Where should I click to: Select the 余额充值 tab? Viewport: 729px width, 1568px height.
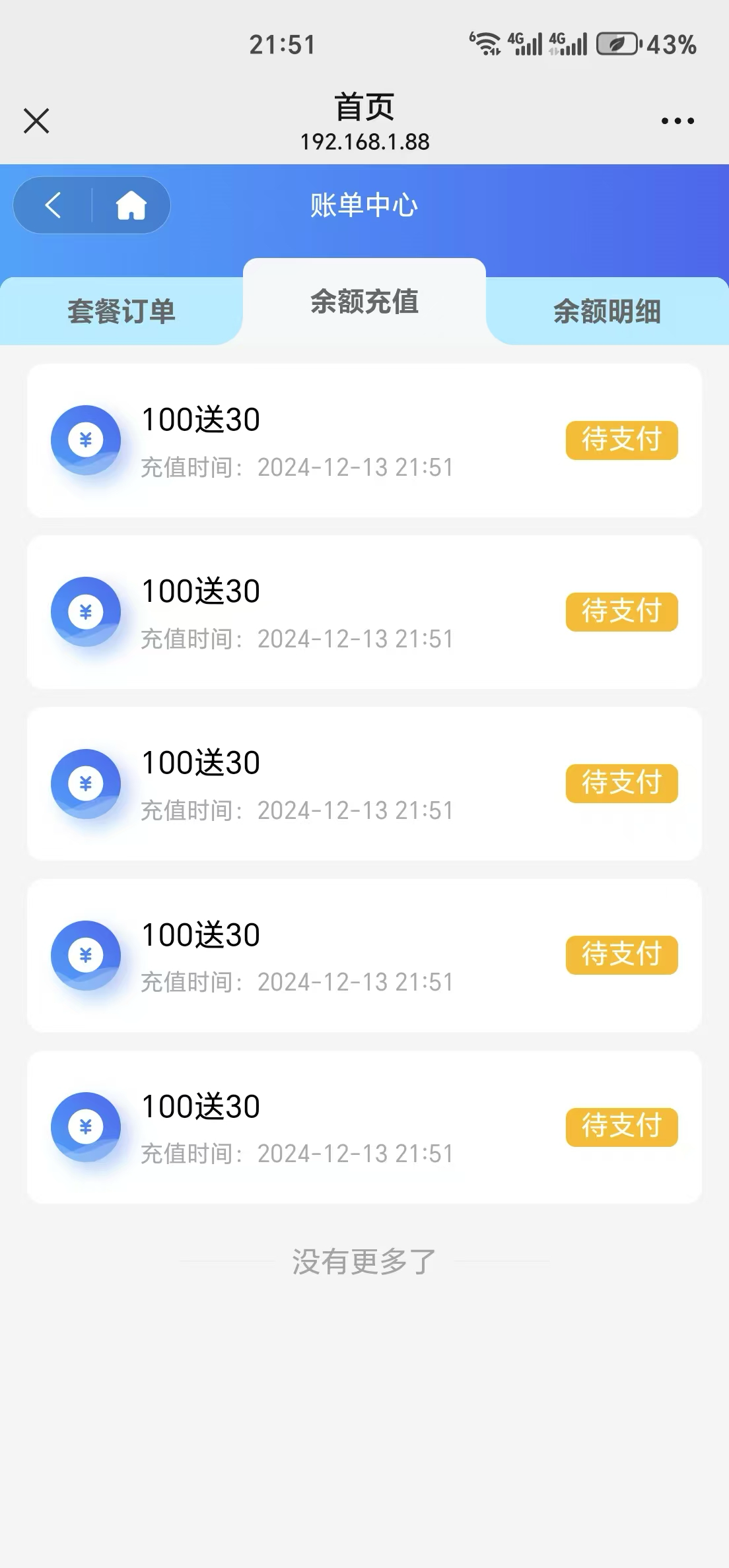click(364, 302)
